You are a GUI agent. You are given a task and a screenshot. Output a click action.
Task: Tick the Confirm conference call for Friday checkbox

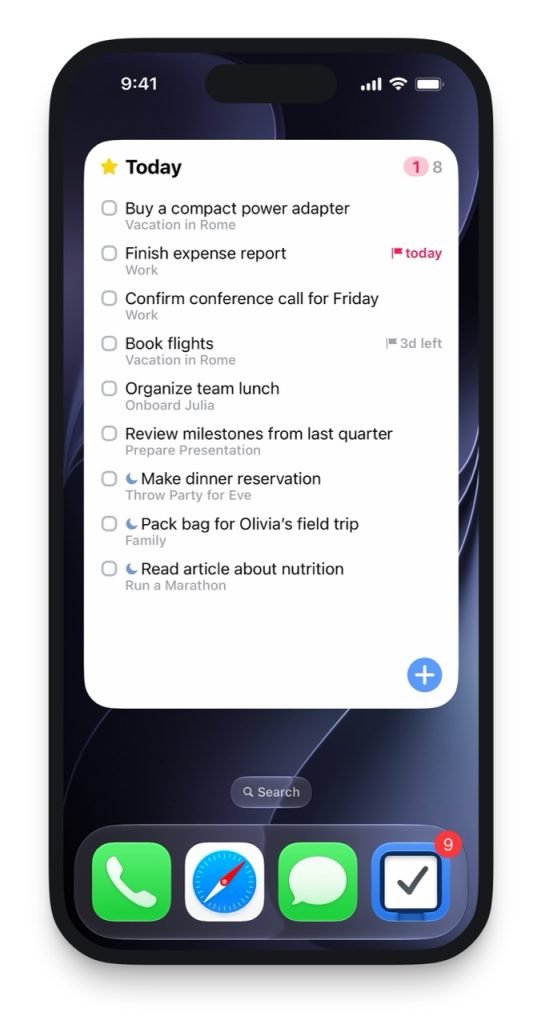(x=109, y=298)
